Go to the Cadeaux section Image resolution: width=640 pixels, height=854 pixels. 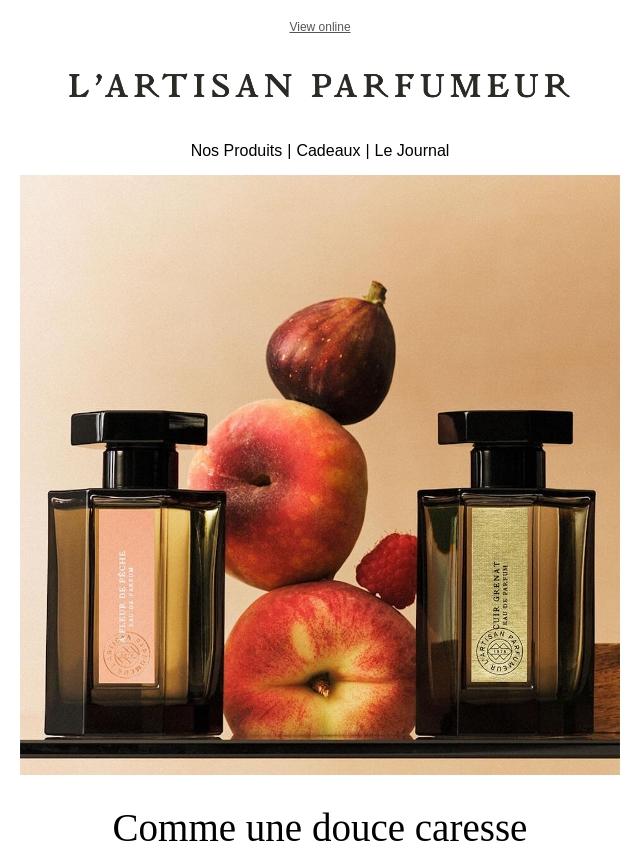pyautogui.click(x=328, y=151)
